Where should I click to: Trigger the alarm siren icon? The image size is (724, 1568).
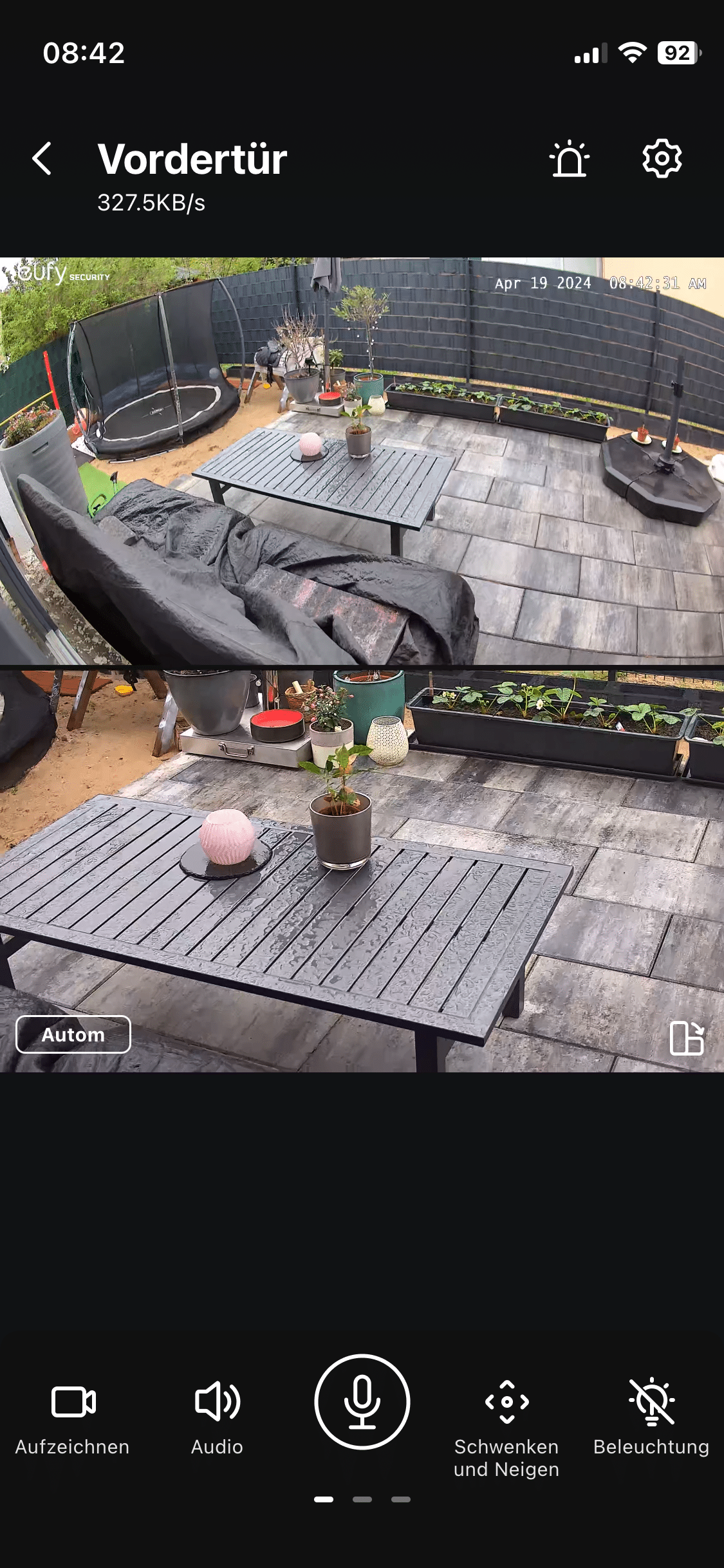569,158
